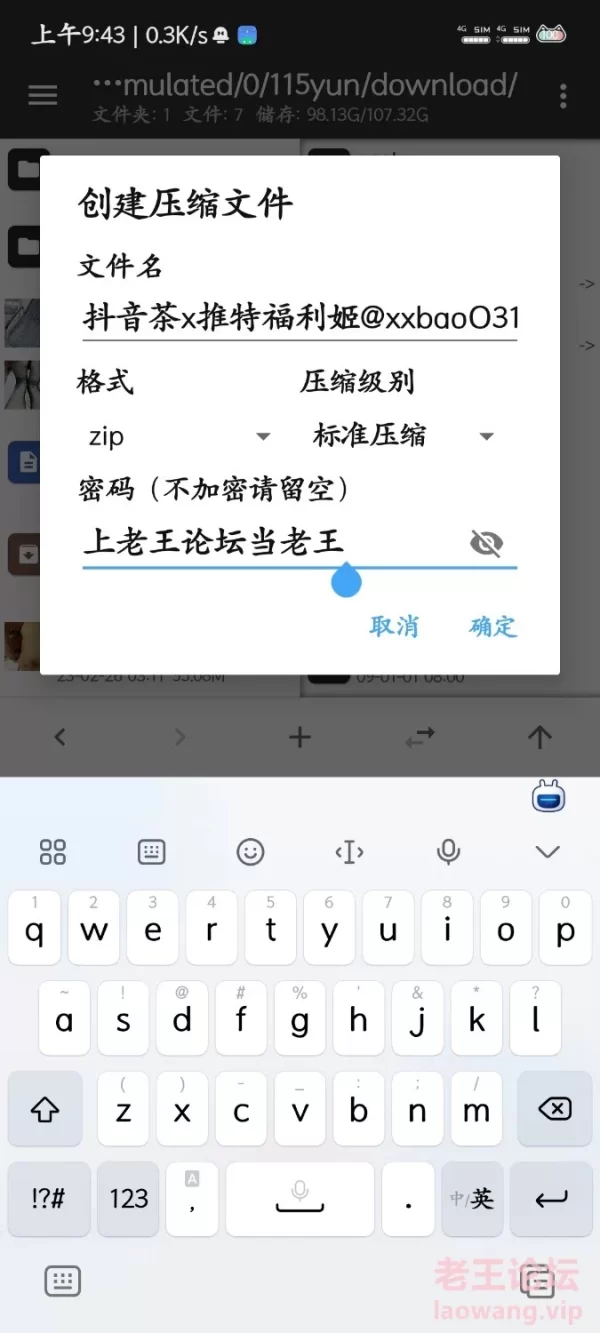Cancel the dialog with 取消

394,626
